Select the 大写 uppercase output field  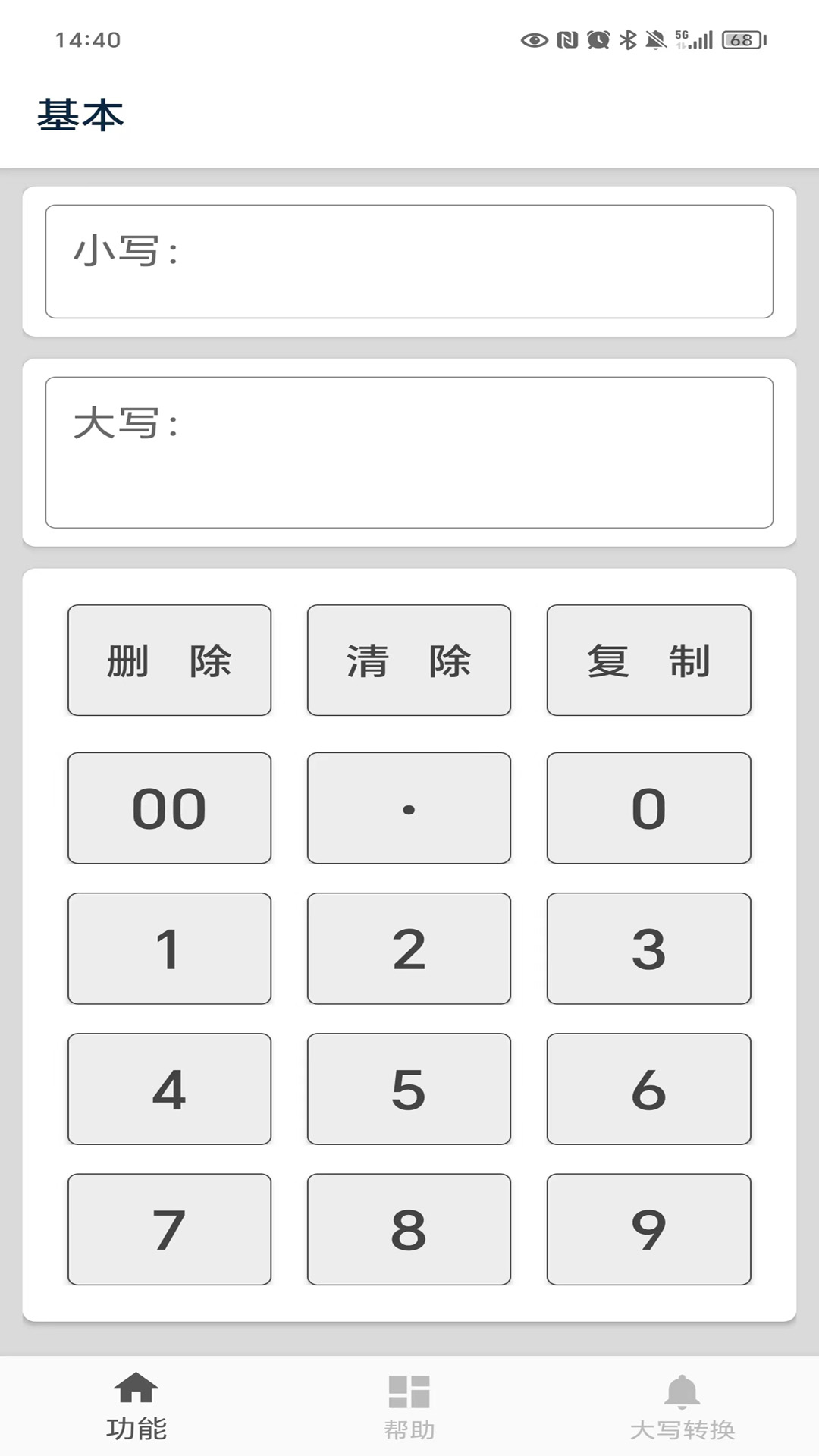[409, 451]
